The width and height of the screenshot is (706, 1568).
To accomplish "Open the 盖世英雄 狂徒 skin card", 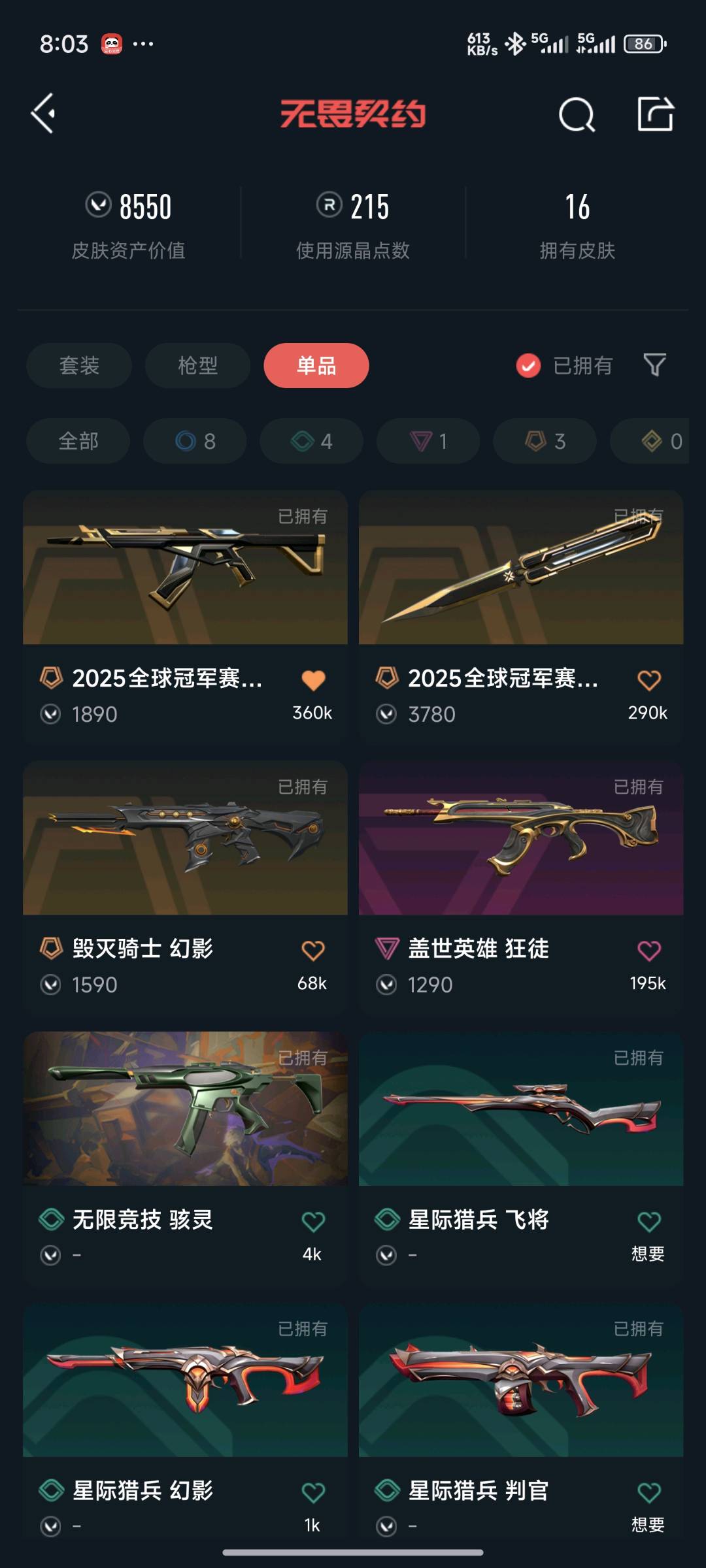I will click(x=521, y=885).
